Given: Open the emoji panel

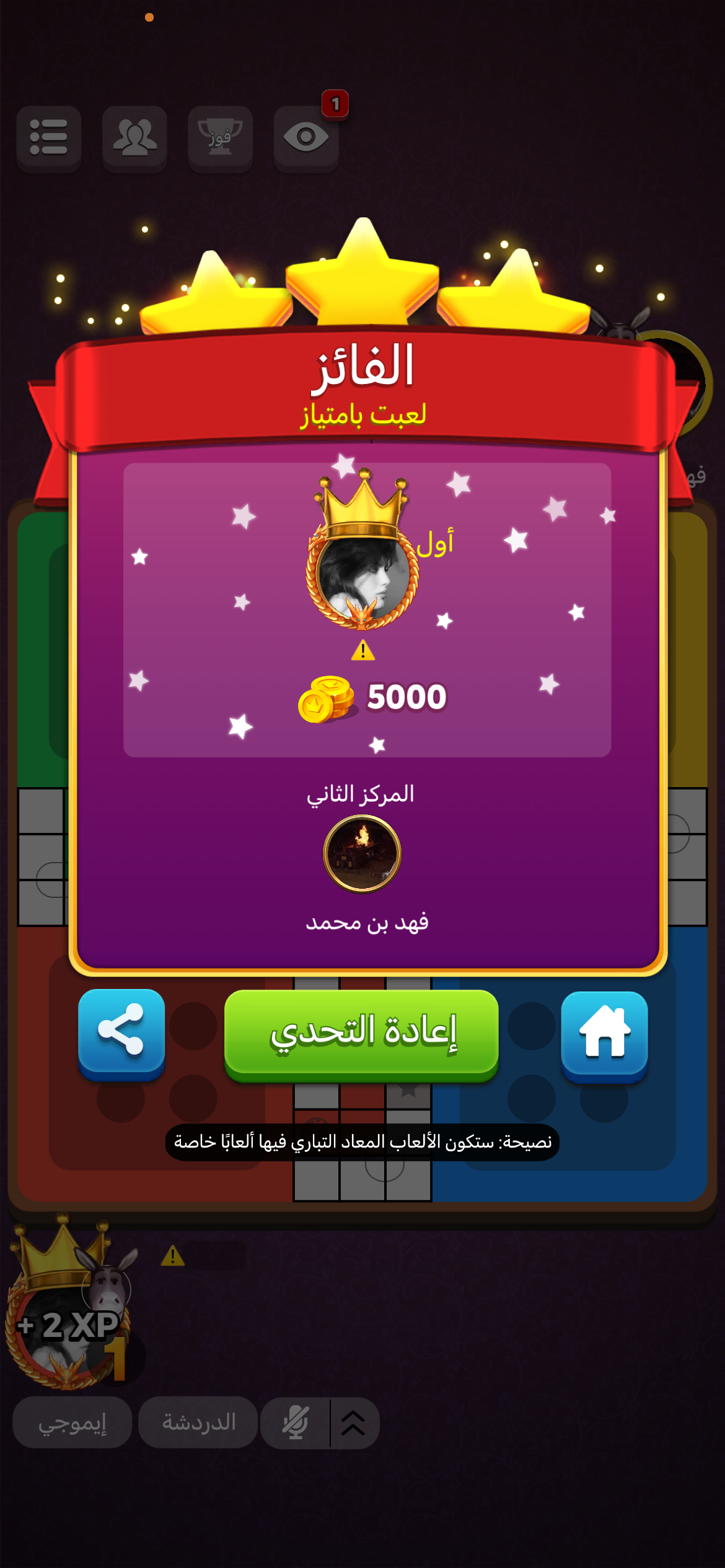Looking at the screenshot, I should point(72,1422).
